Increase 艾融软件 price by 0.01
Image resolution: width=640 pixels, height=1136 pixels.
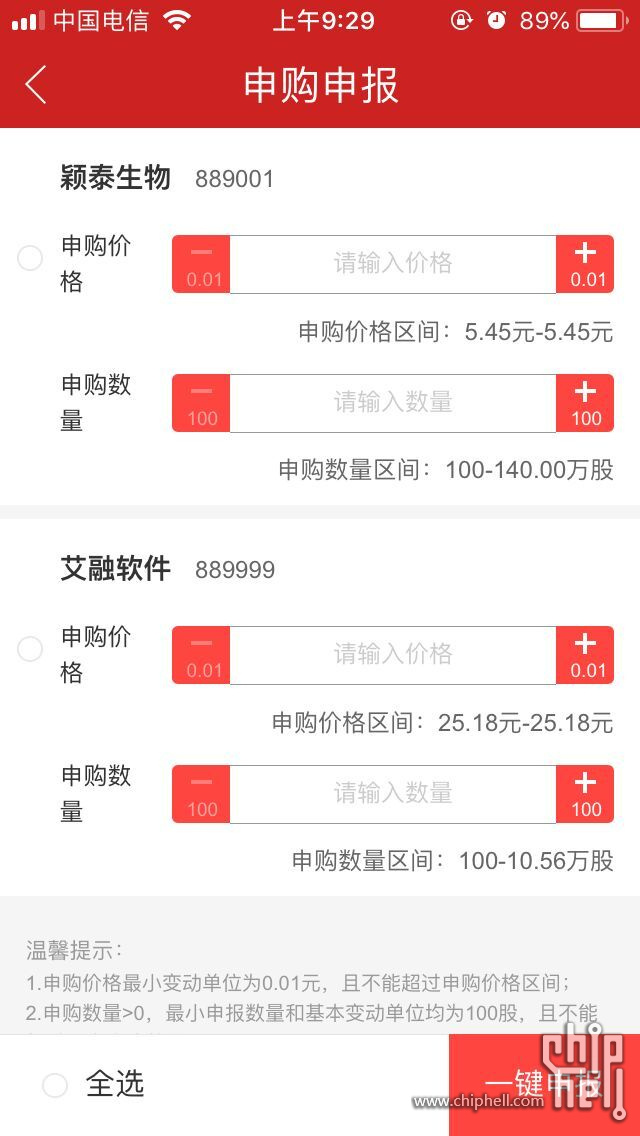[x=585, y=655]
